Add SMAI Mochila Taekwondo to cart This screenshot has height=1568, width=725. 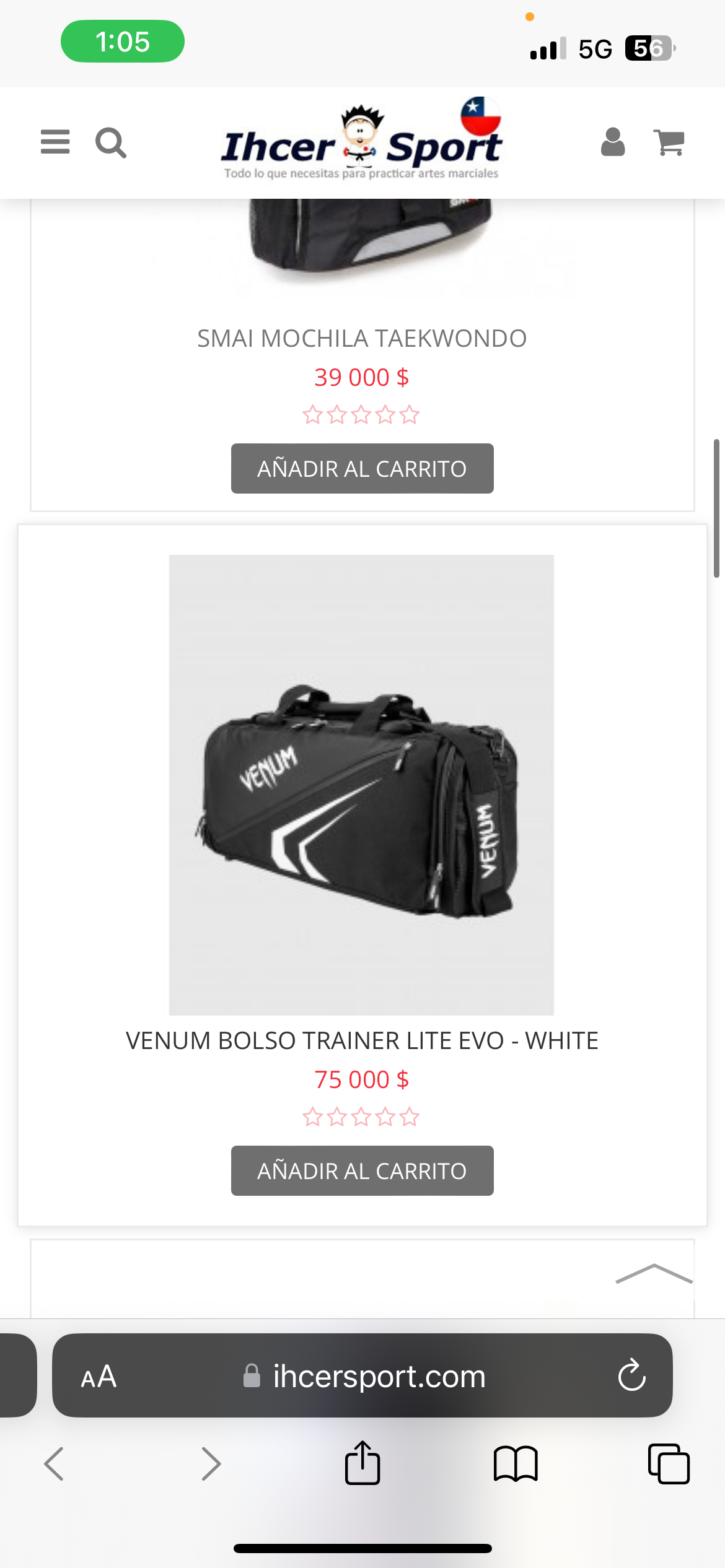point(362,468)
